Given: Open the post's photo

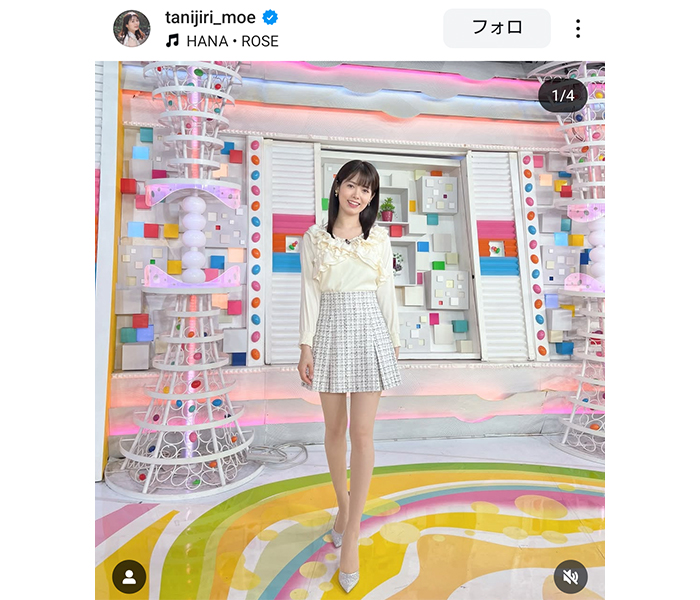Looking at the screenshot, I should pos(350,330).
